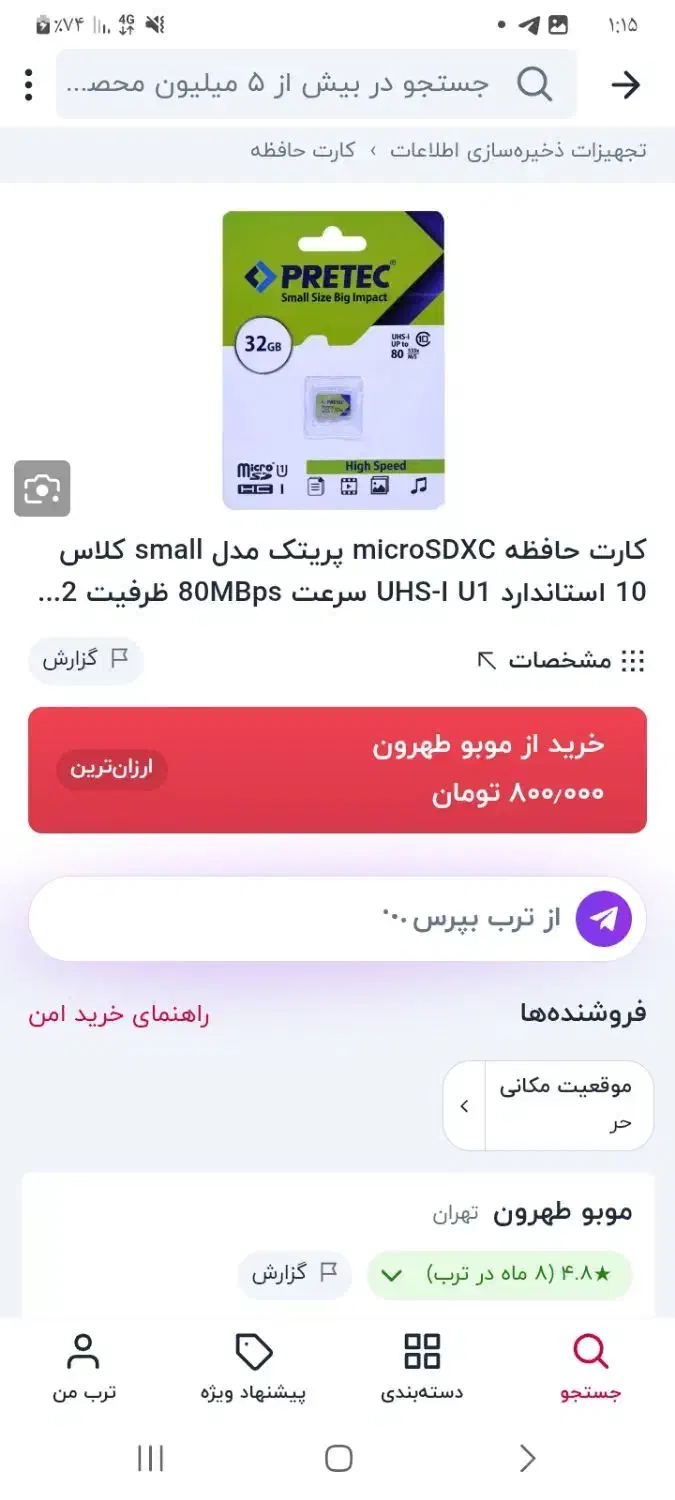Image resolution: width=675 pixels, height=1500 pixels.
Task: Expand the موقعیت مکانی location filter
Action: coord(548,1105)
